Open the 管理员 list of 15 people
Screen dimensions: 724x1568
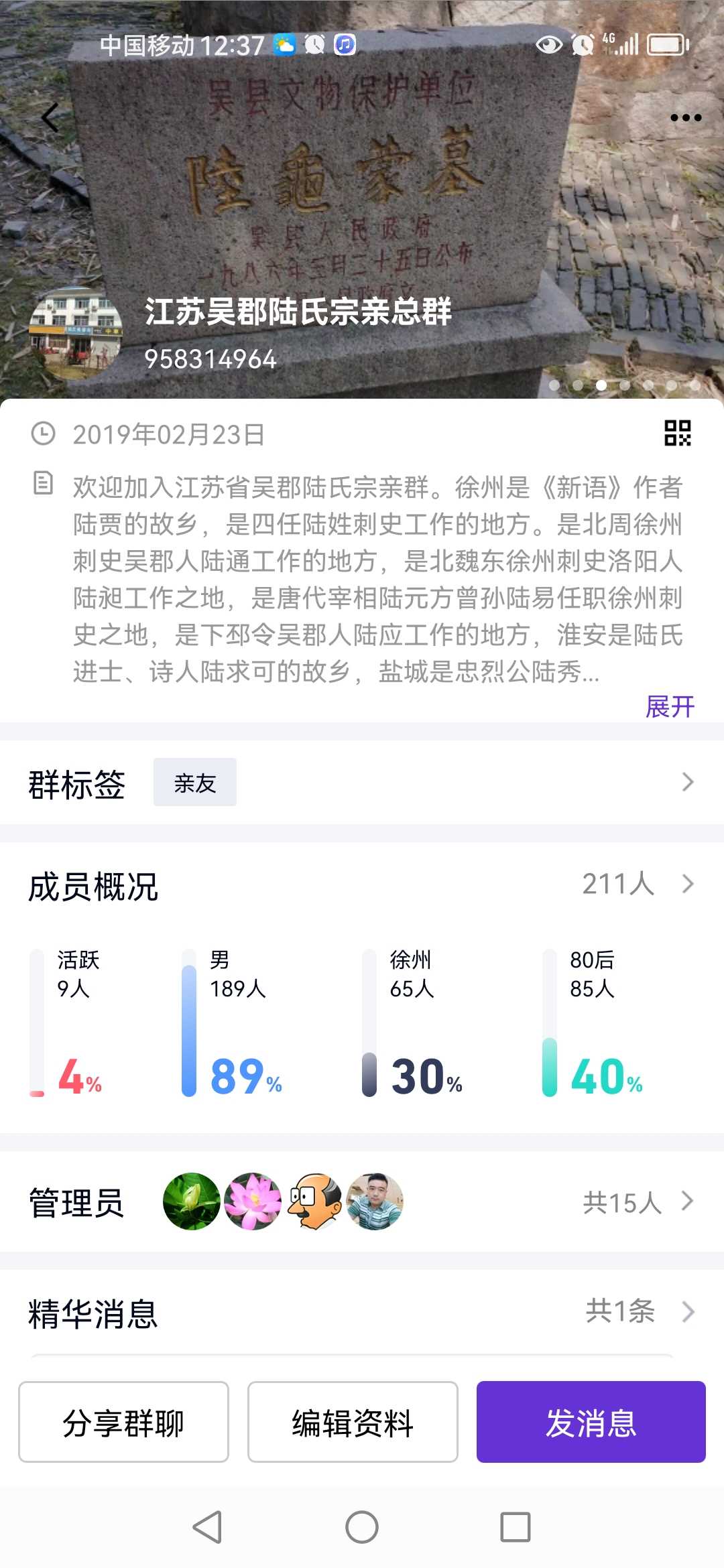tap(362, 1202)
